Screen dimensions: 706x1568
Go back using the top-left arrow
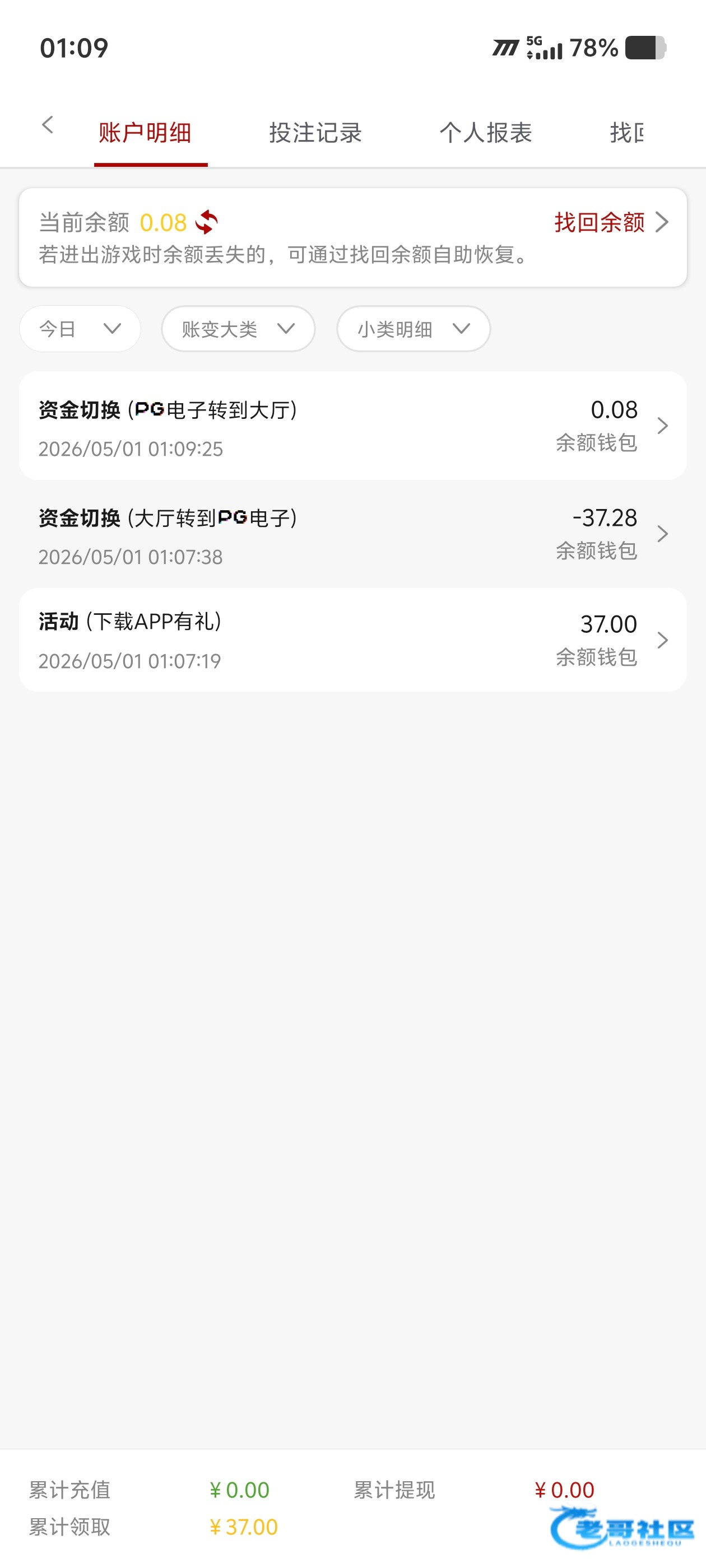pos(48,125)
